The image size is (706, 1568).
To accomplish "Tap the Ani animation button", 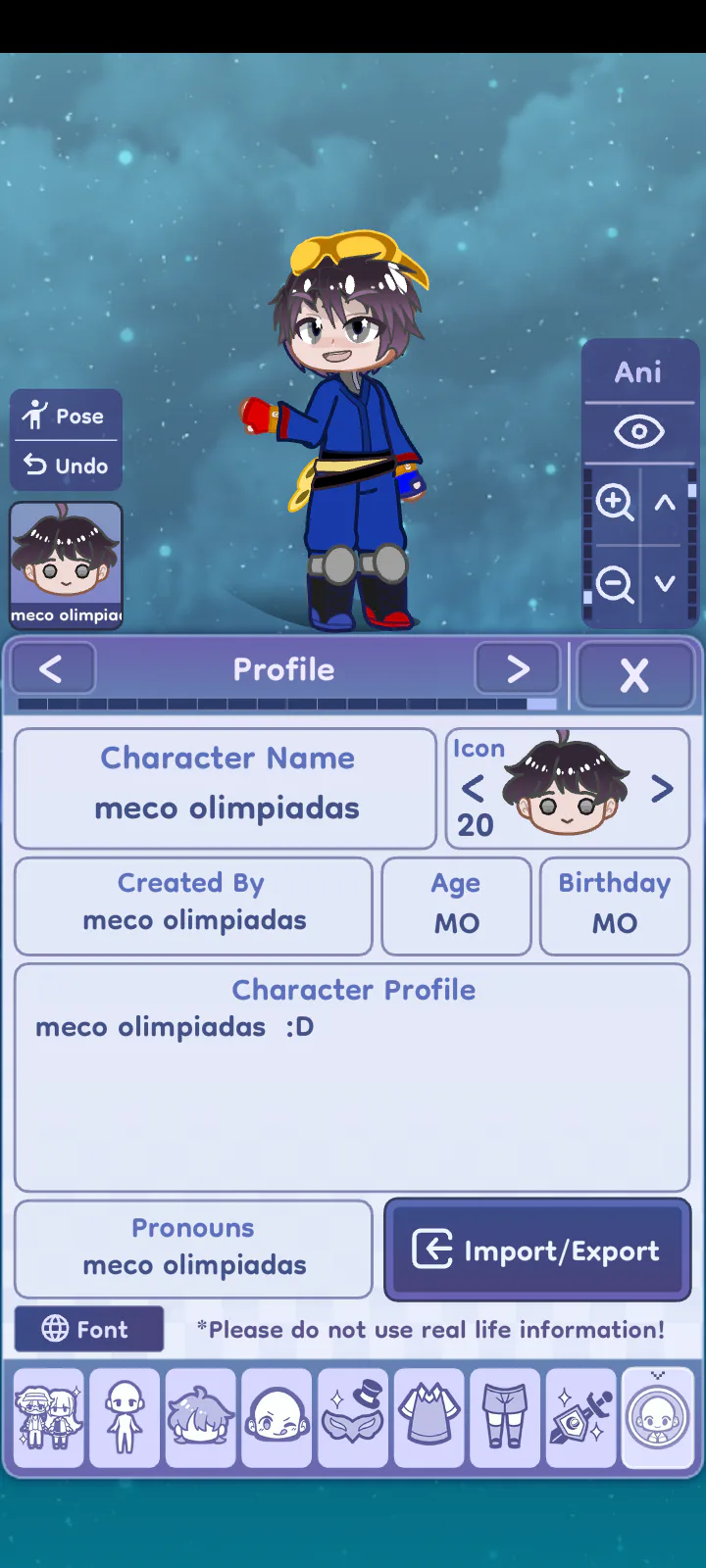I will point(638,372).
